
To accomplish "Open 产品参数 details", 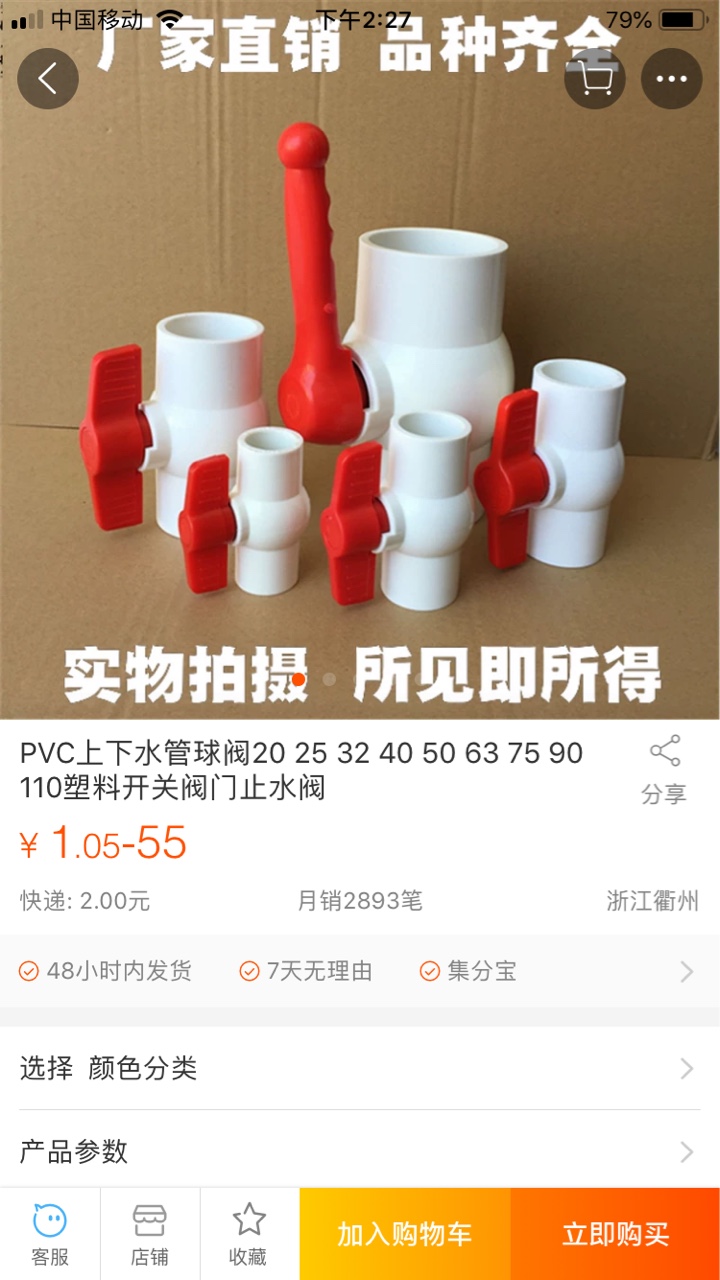I will (x=360, y=1152).
